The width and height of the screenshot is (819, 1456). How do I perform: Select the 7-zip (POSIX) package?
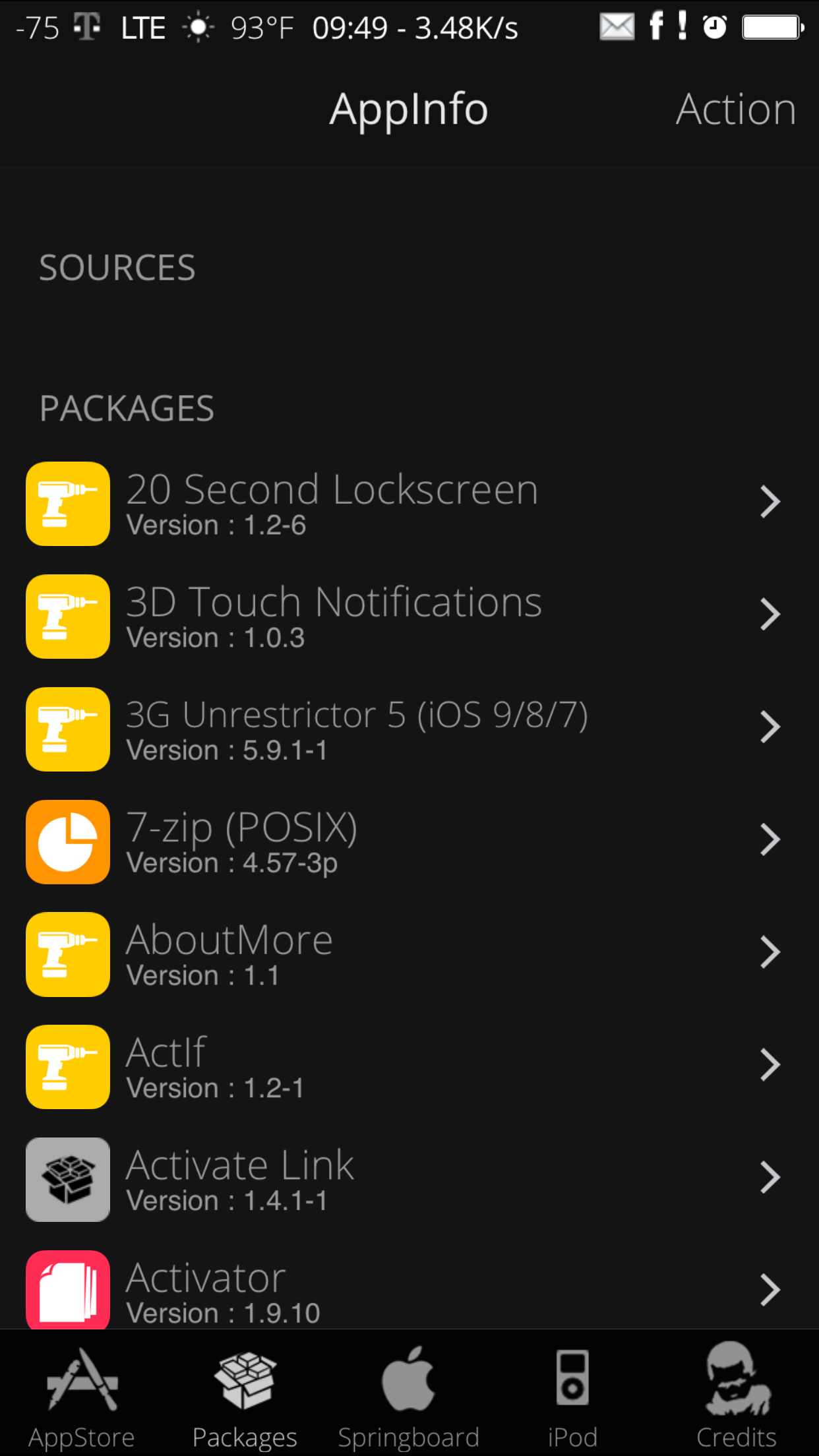pyautogui.click(x=409, y=841)
